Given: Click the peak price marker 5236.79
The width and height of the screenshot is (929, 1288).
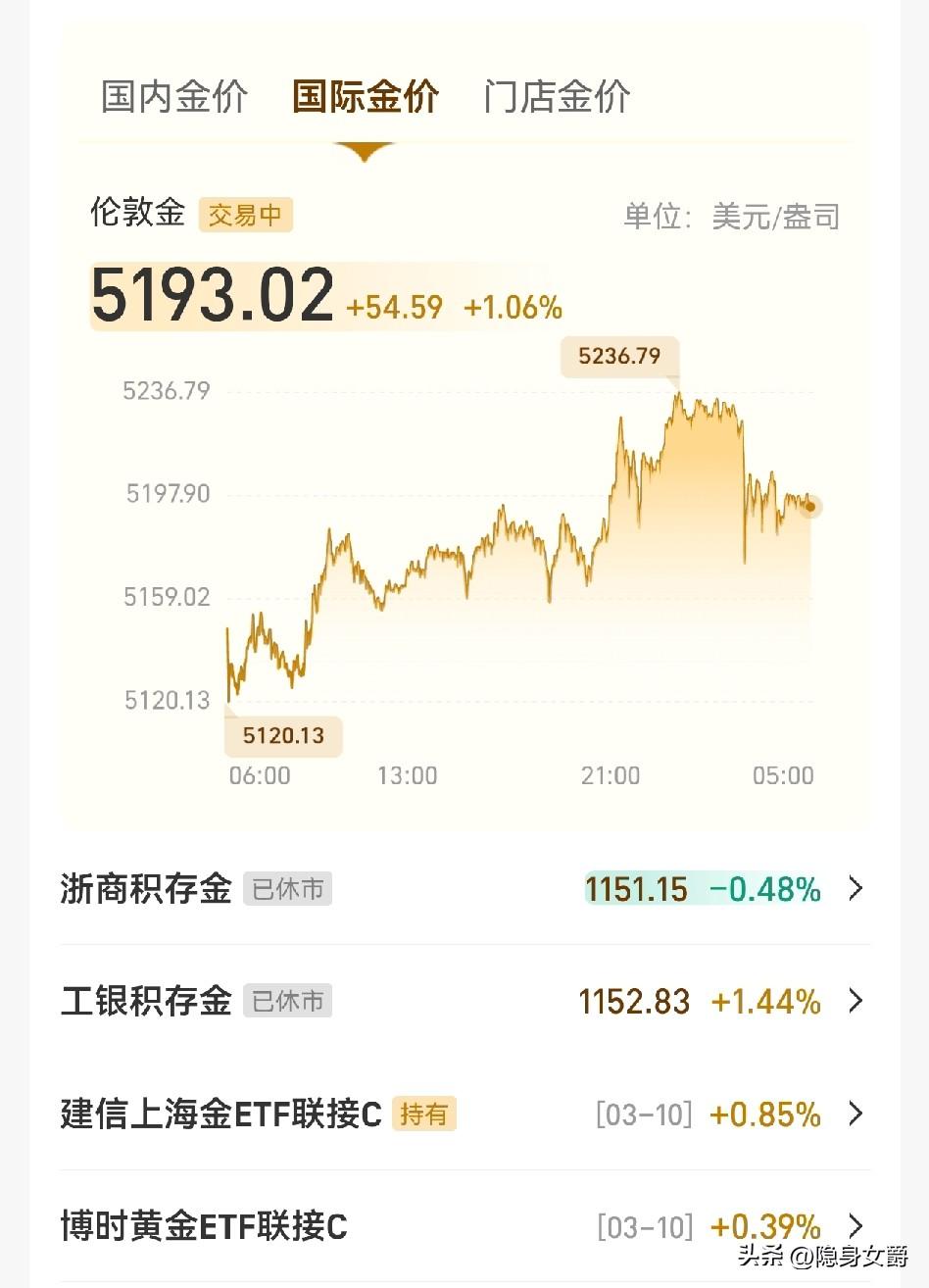Looking at the screenshot, I should click(619, 356).
